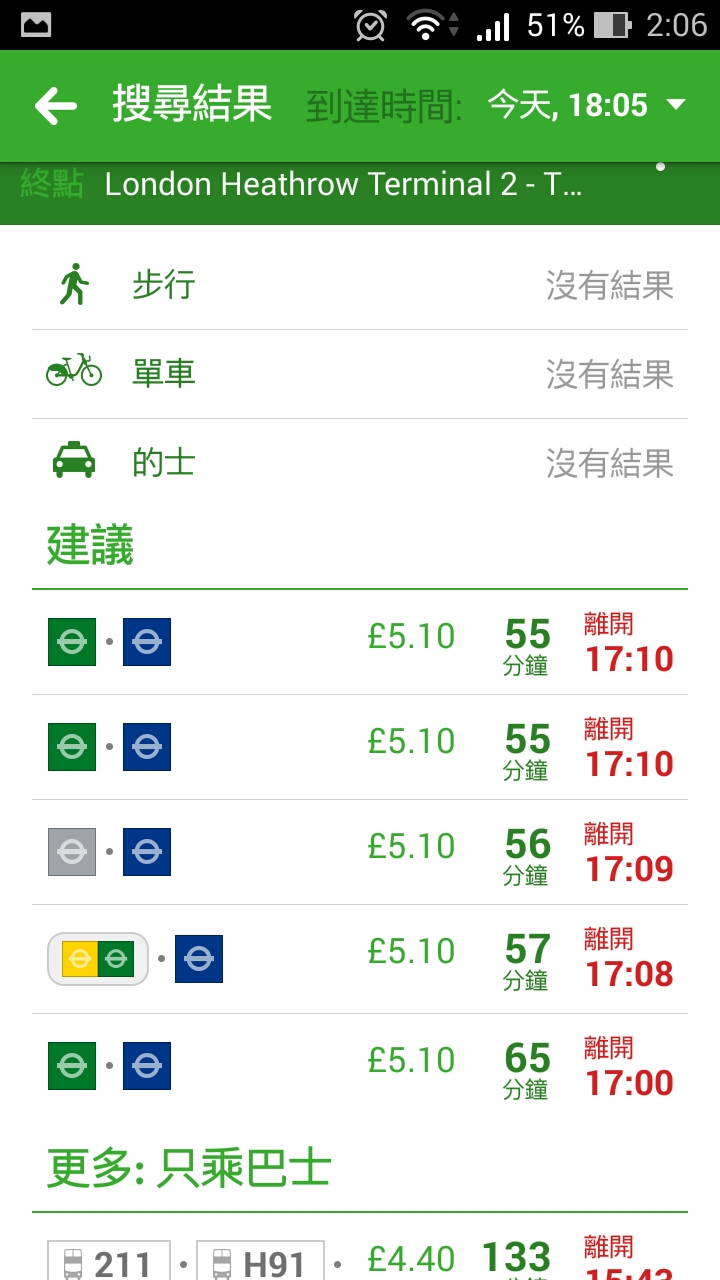Open the 56-minute route leaving at 17:09
720x1280 pixels.
(x=360, y=852)
